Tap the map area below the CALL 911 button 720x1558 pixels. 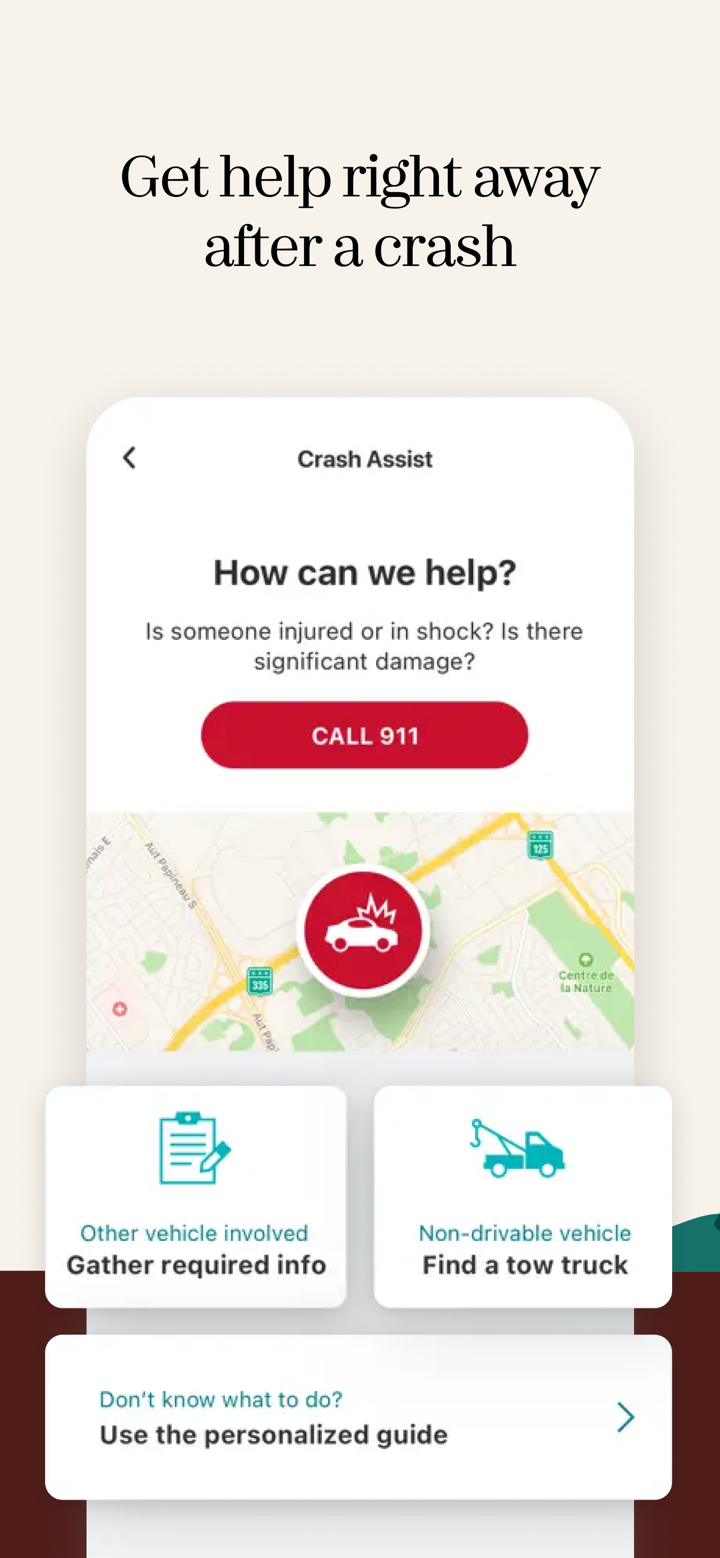click(x=364, y=930)
